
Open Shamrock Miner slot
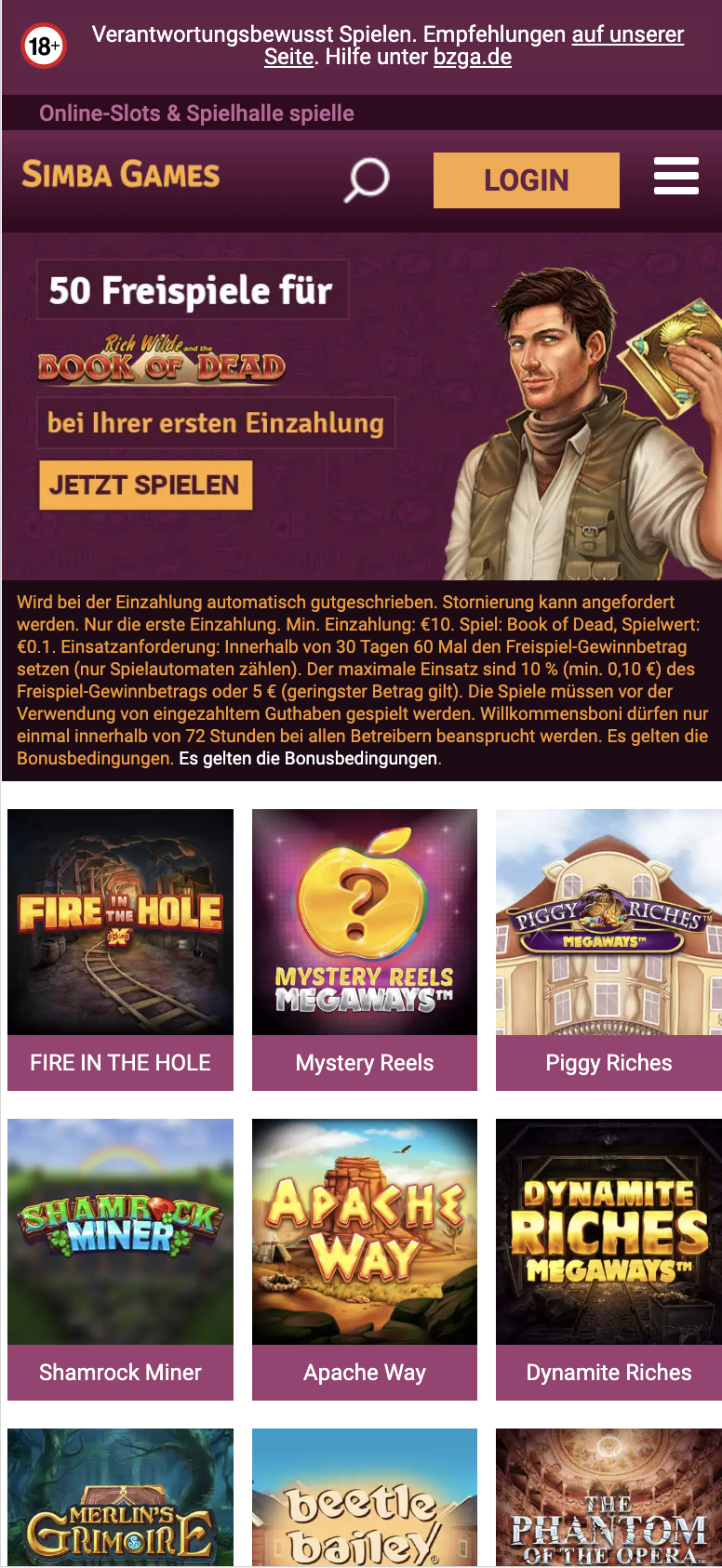click(x=120, y=1258)
